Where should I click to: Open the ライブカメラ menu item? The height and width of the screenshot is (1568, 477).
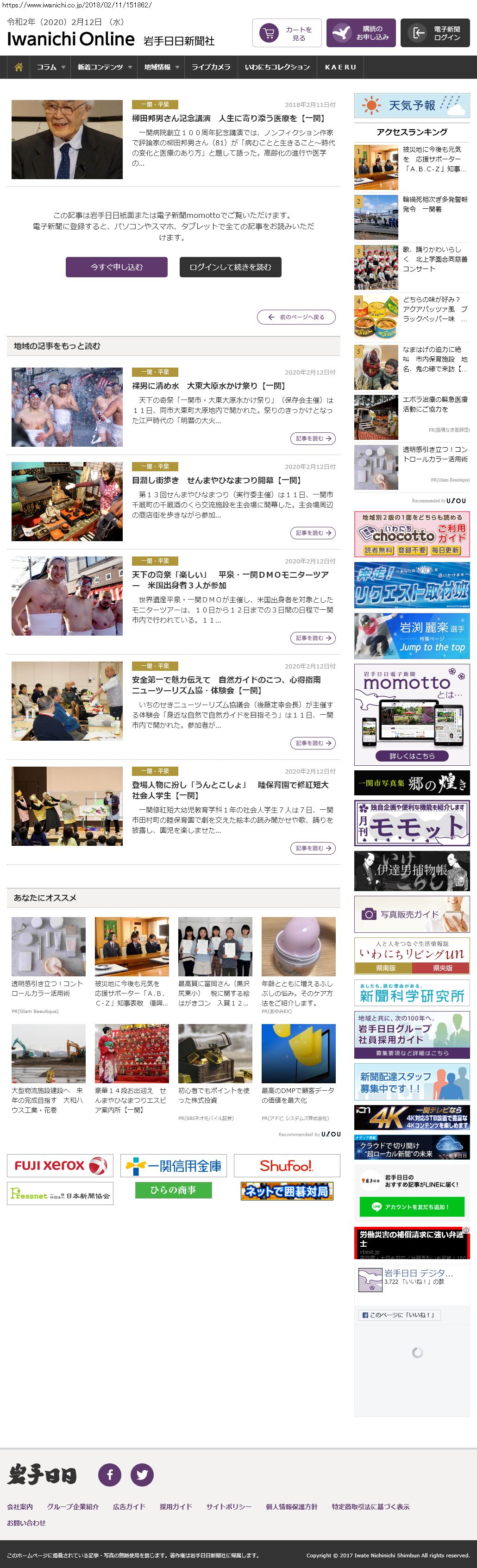(211, 67)
